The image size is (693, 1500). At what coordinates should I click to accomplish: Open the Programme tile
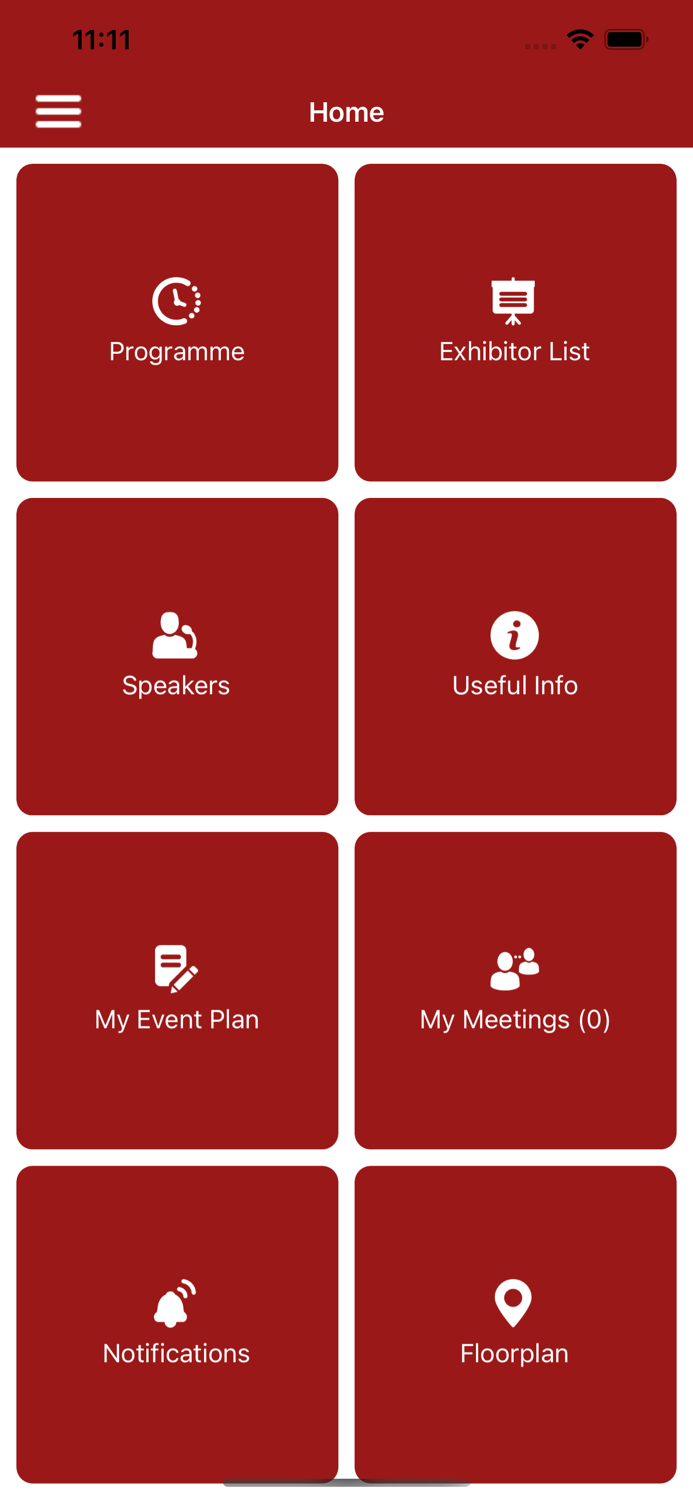click(177, 322)
